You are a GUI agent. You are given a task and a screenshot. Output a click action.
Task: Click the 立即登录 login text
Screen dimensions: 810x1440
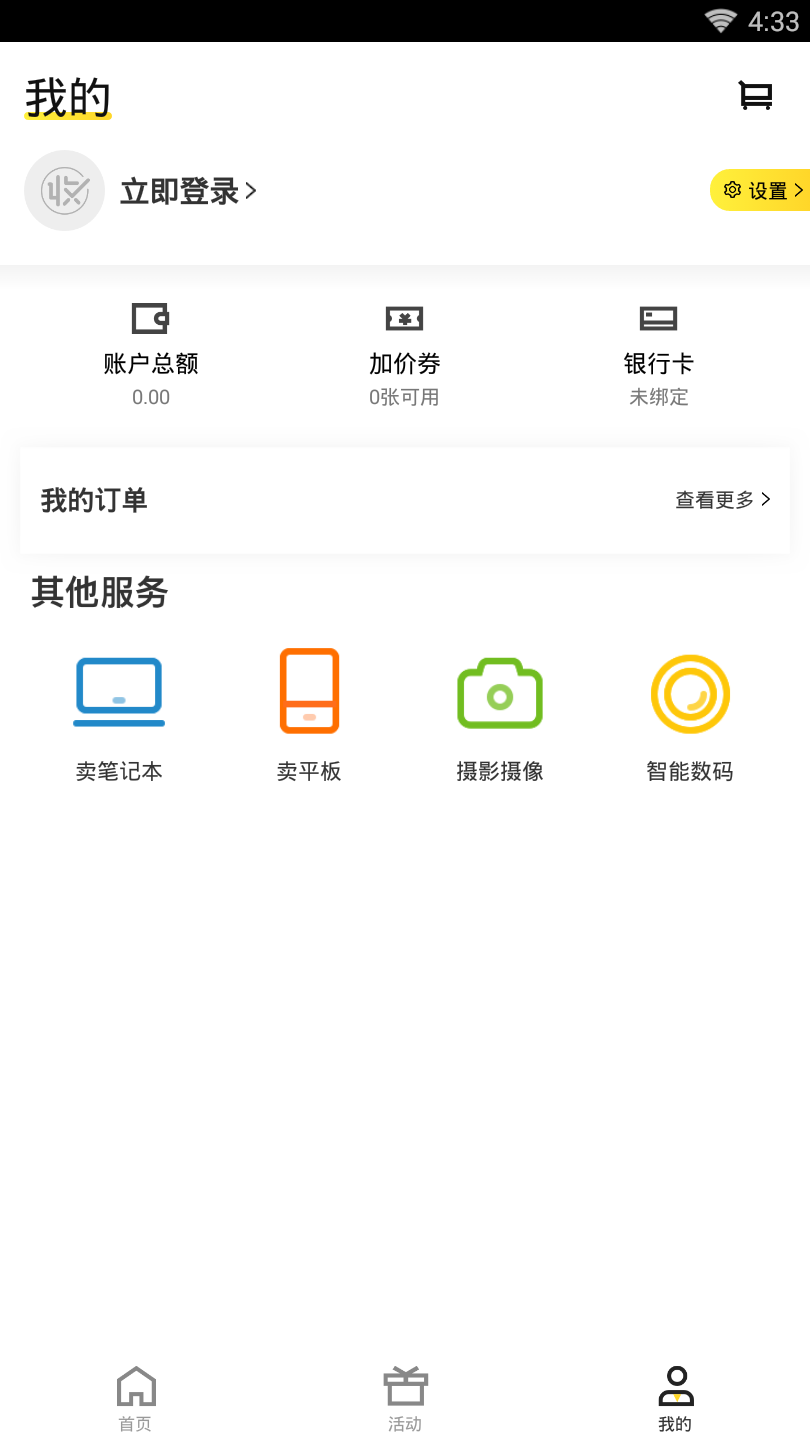click(180, 191)
